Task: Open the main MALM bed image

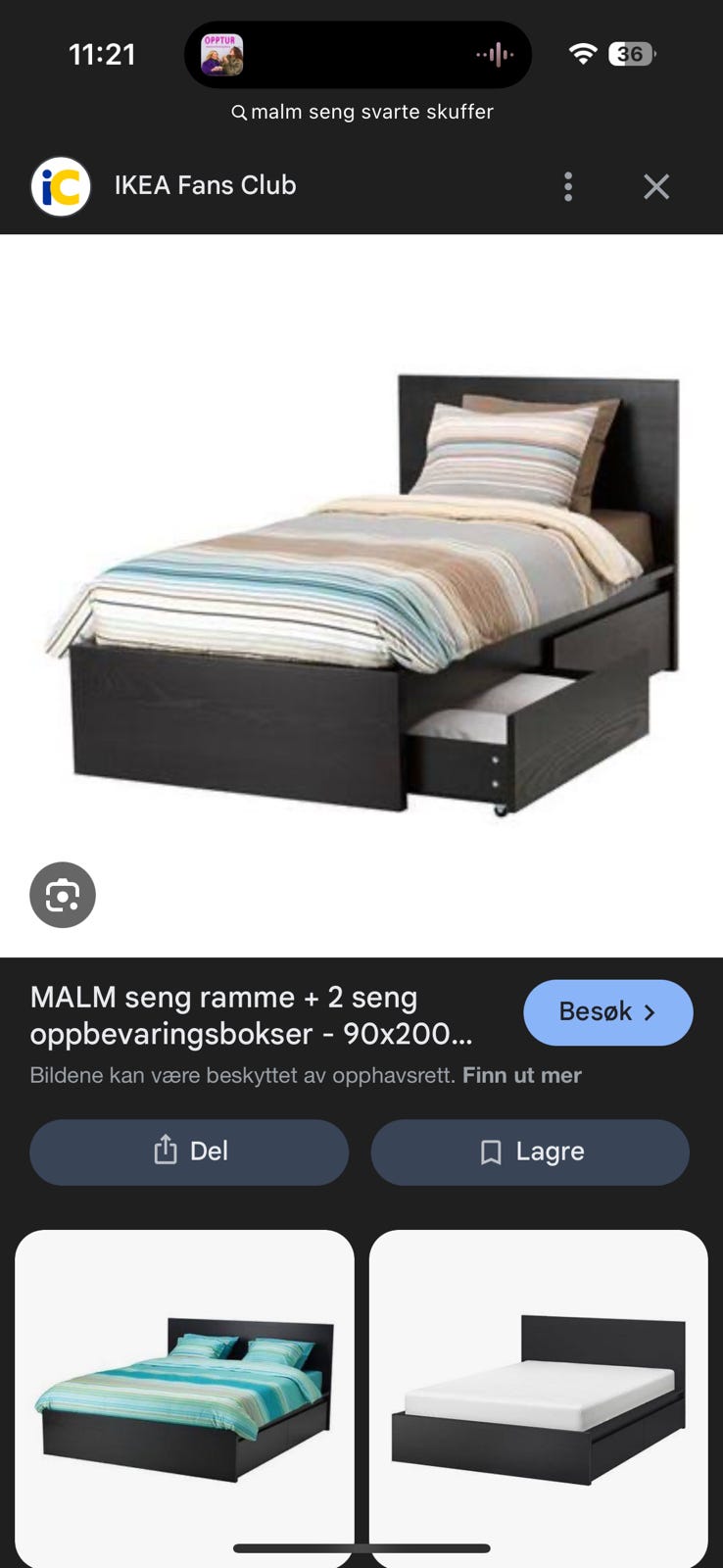Action: point(361,593)
